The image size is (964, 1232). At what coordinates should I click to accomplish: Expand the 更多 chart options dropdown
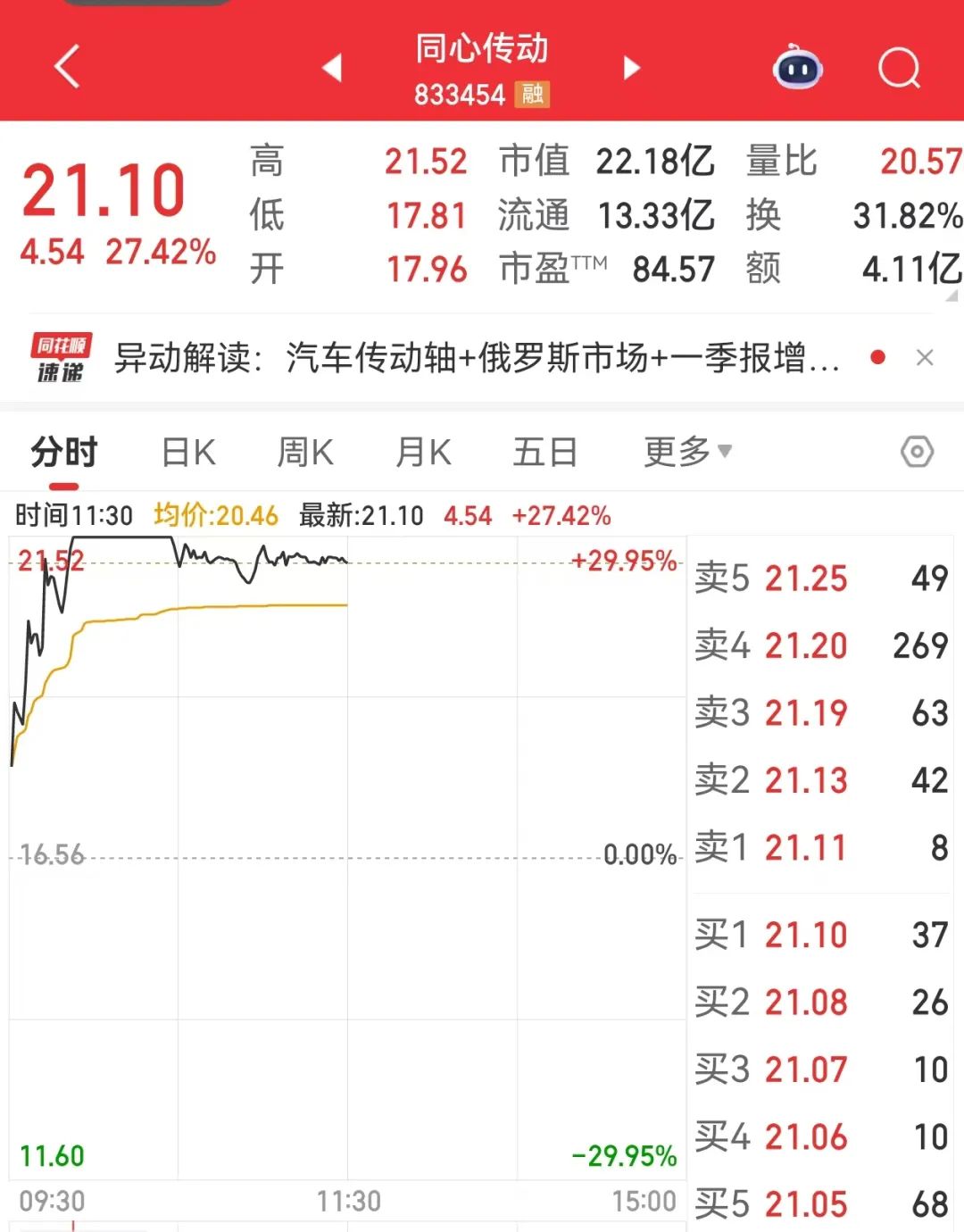[x=687, y=452]
